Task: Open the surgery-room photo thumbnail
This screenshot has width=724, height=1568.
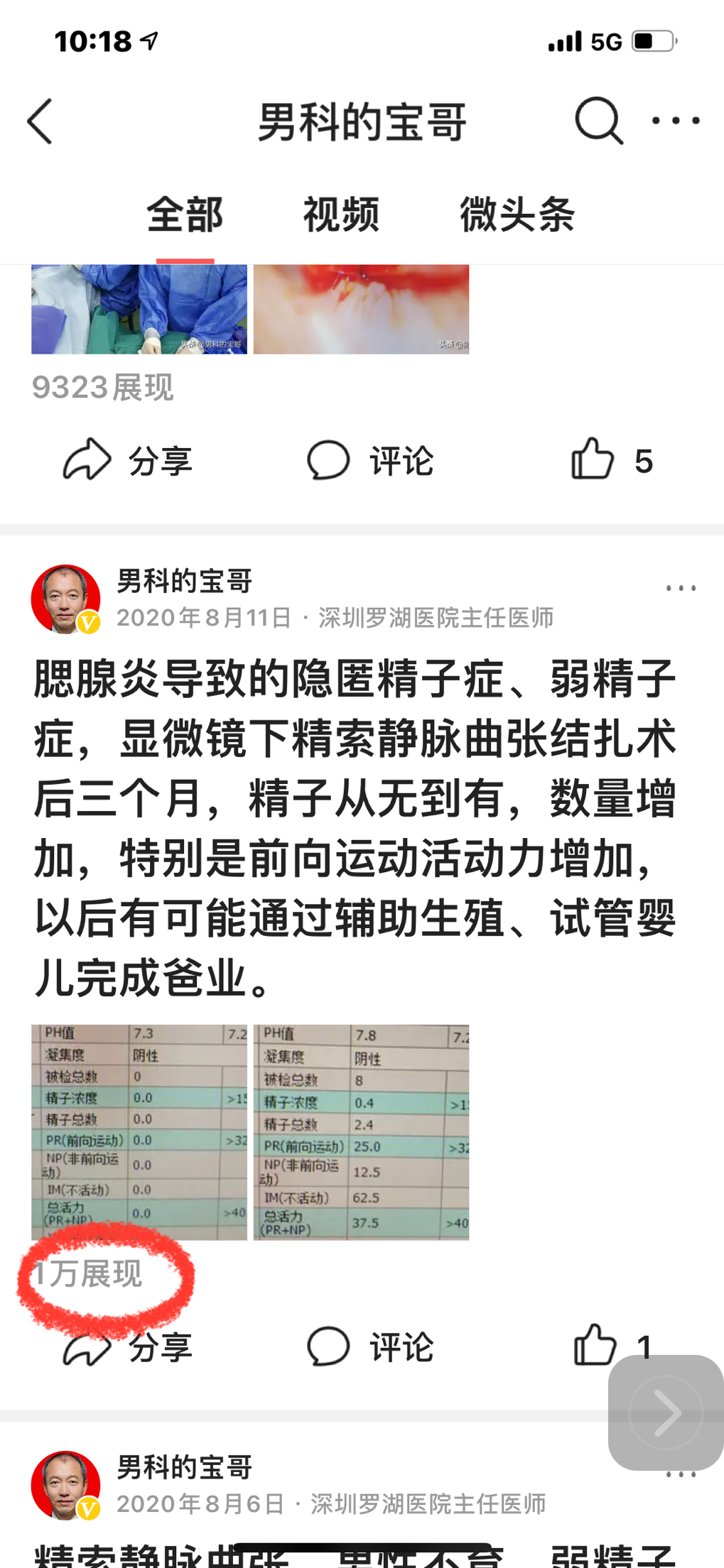Action: coord(139,309)
